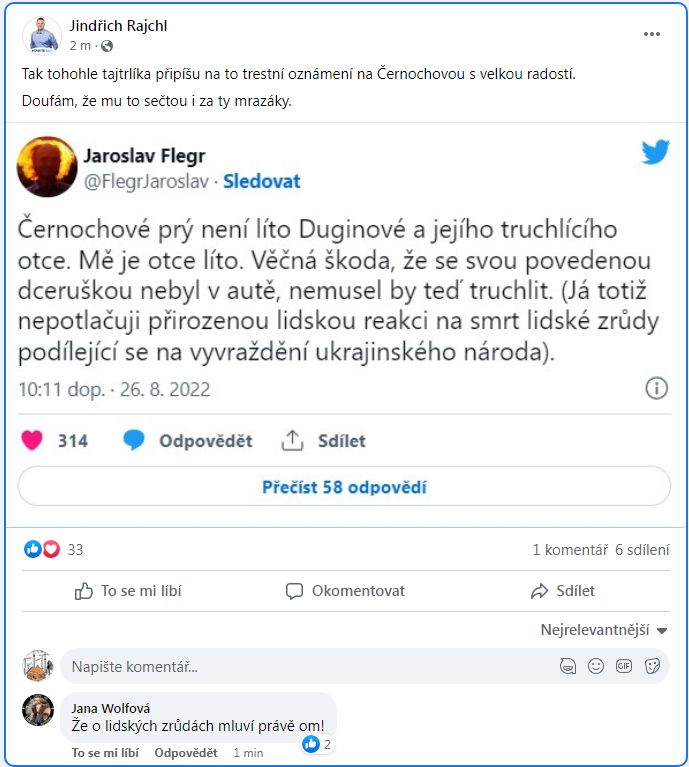Screen dimensions: 689x767
Task: Tap Okomentovat to comment on the post
Action: coord(345,591)
